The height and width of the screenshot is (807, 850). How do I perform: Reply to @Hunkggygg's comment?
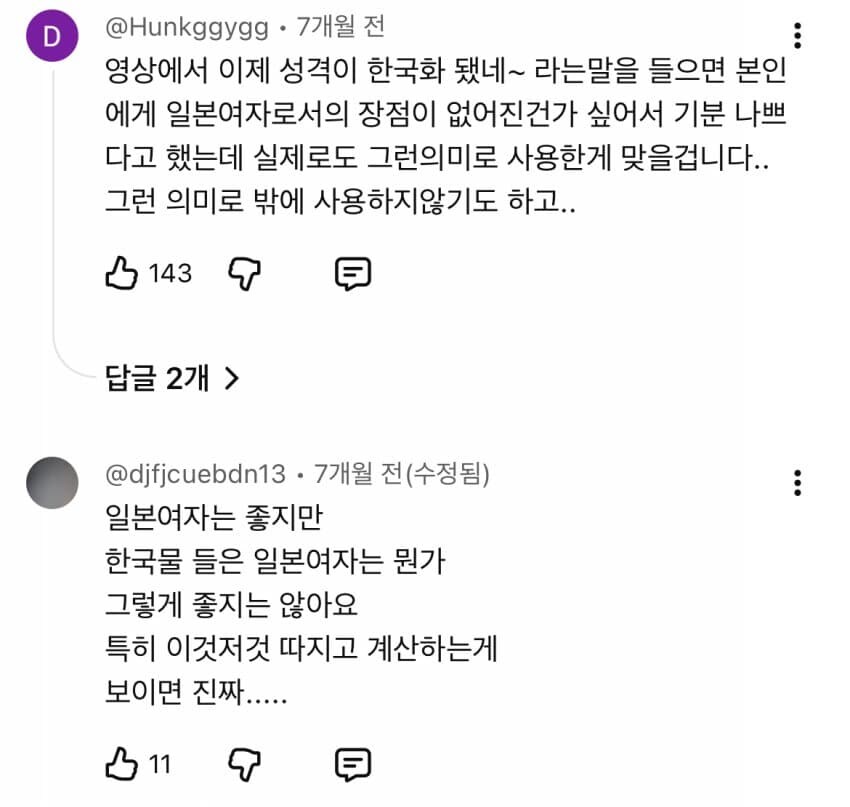click(x=352, y=273)
